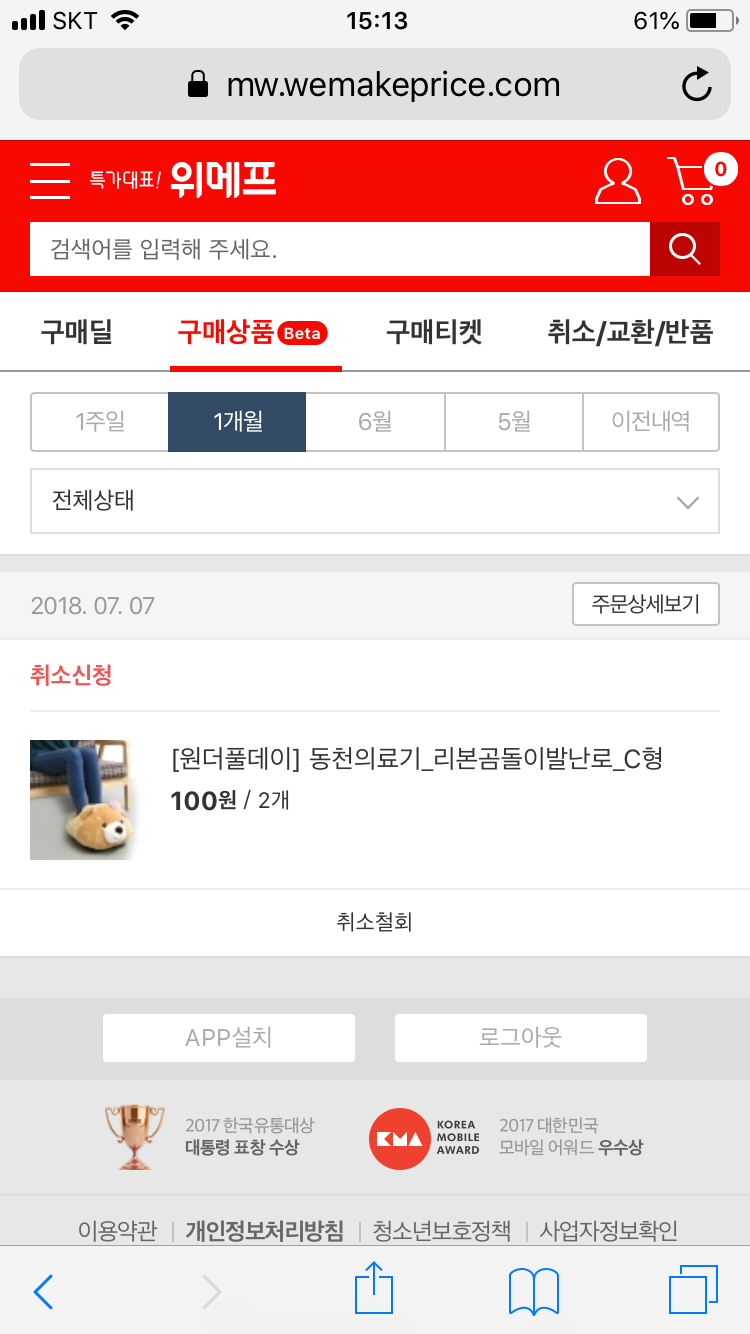Choose the 이전내역 period filter
This screenshot has width=750, height=1334.
(x=651, y=422)
